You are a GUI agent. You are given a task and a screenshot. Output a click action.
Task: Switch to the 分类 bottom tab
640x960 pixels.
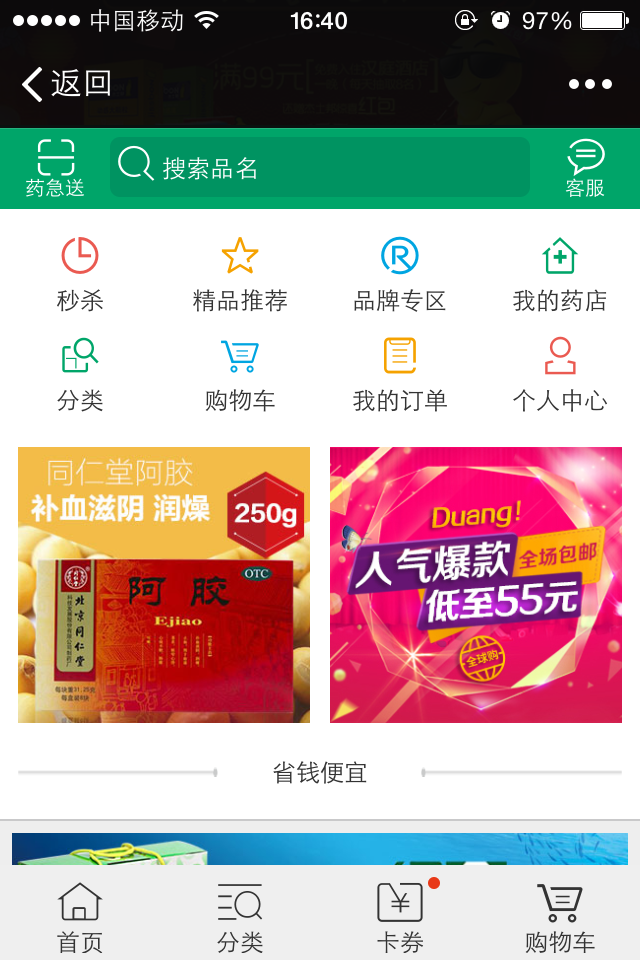click(240, 916)
